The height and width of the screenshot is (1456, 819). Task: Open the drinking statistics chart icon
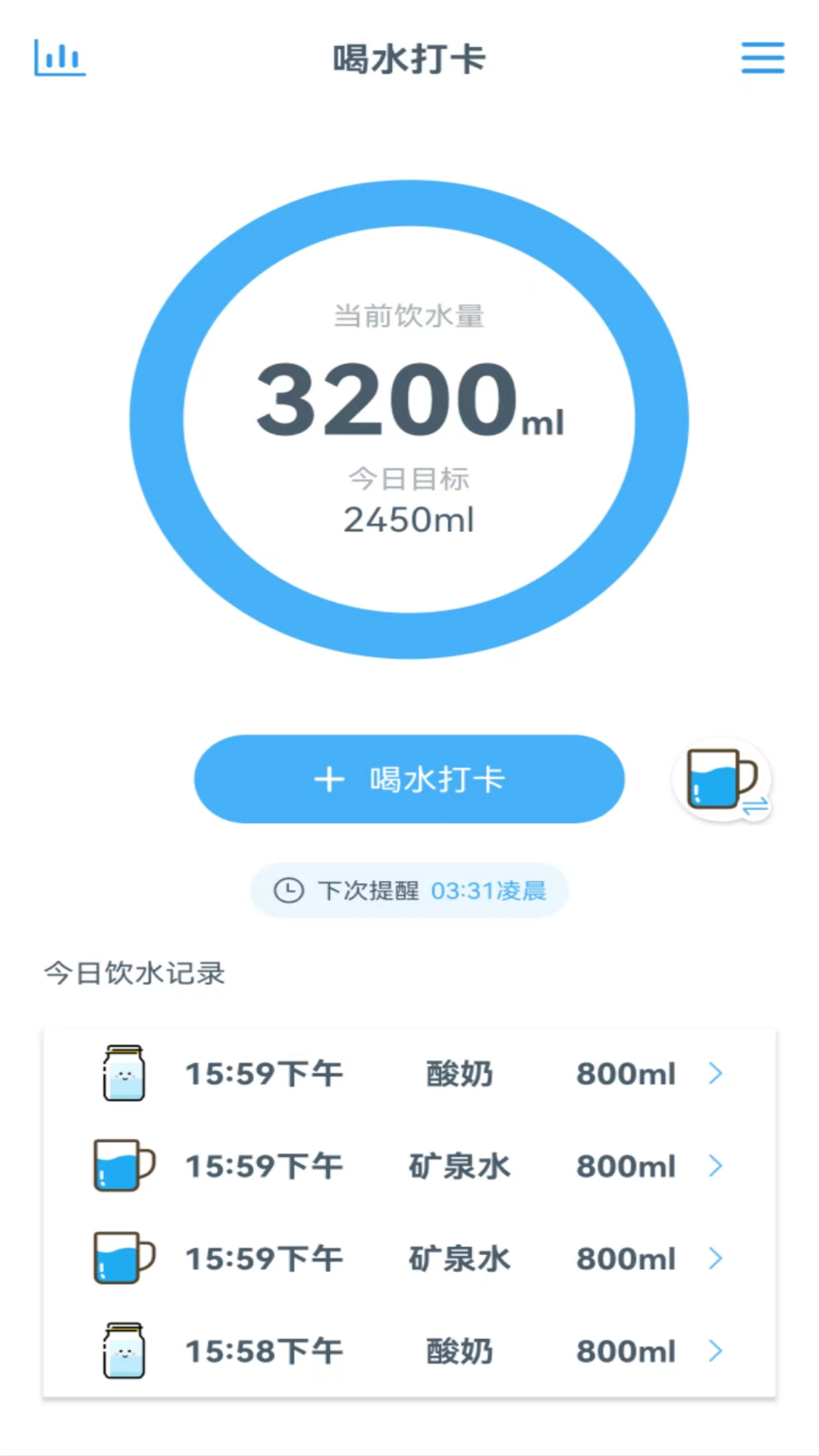[x=60, y=57]
